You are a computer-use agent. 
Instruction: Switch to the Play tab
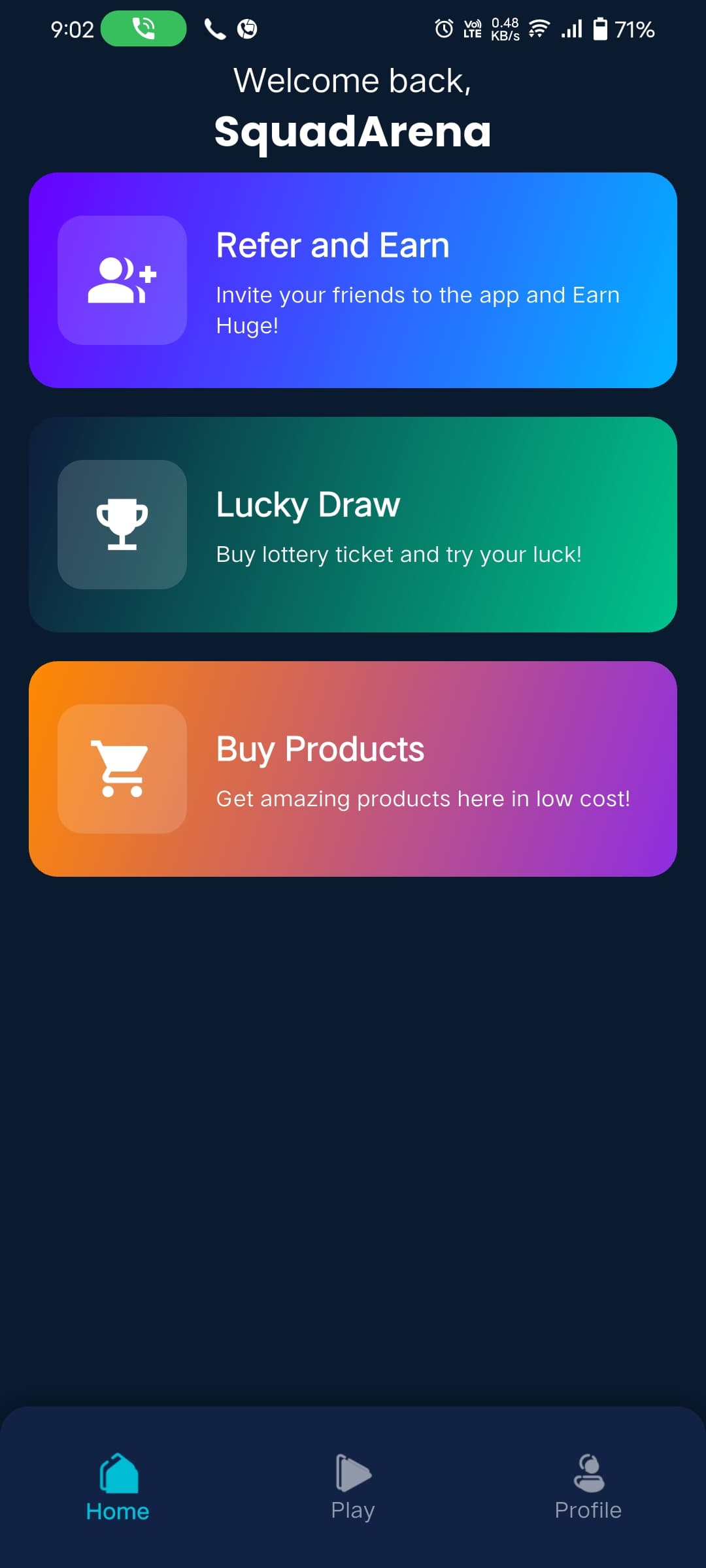(353, 1487)
